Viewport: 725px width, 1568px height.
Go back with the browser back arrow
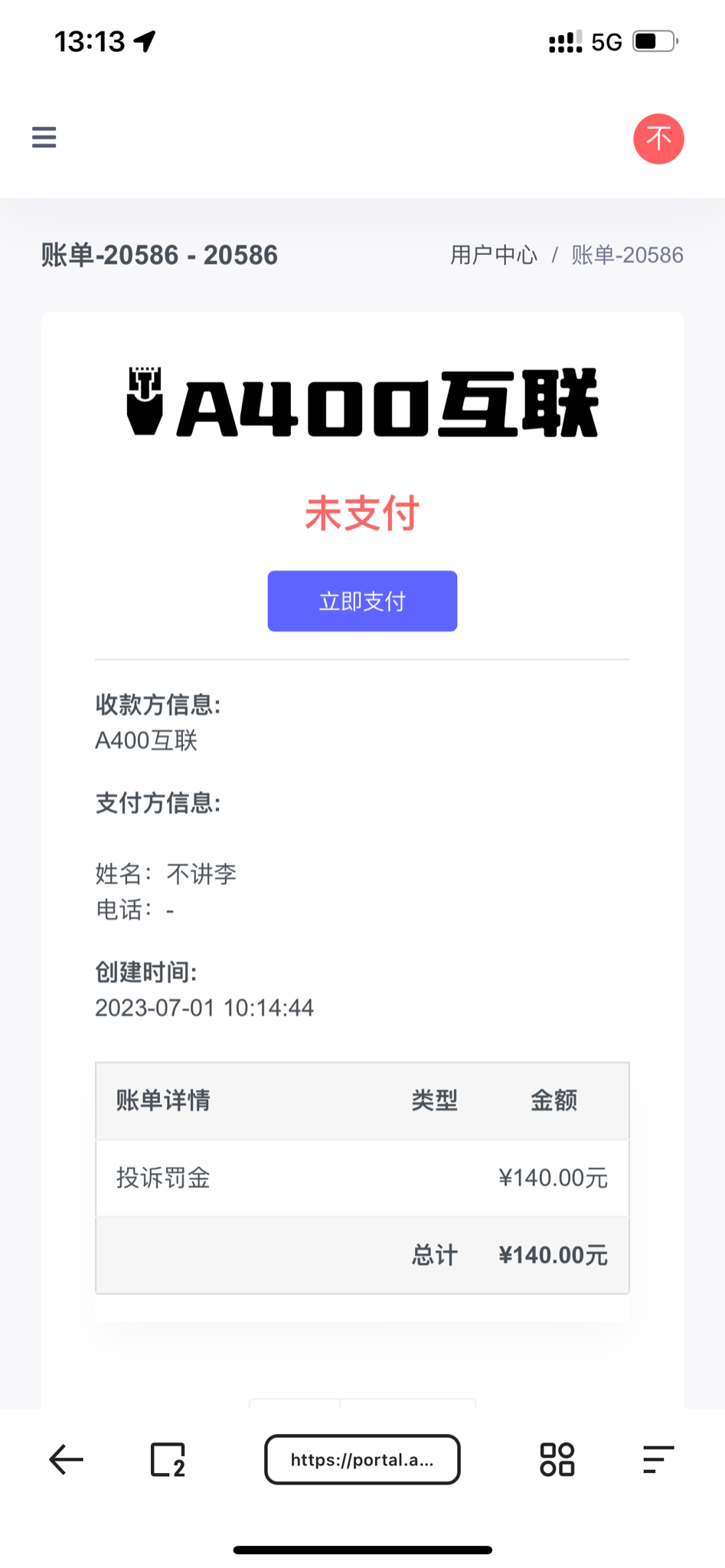point(66,1459)
